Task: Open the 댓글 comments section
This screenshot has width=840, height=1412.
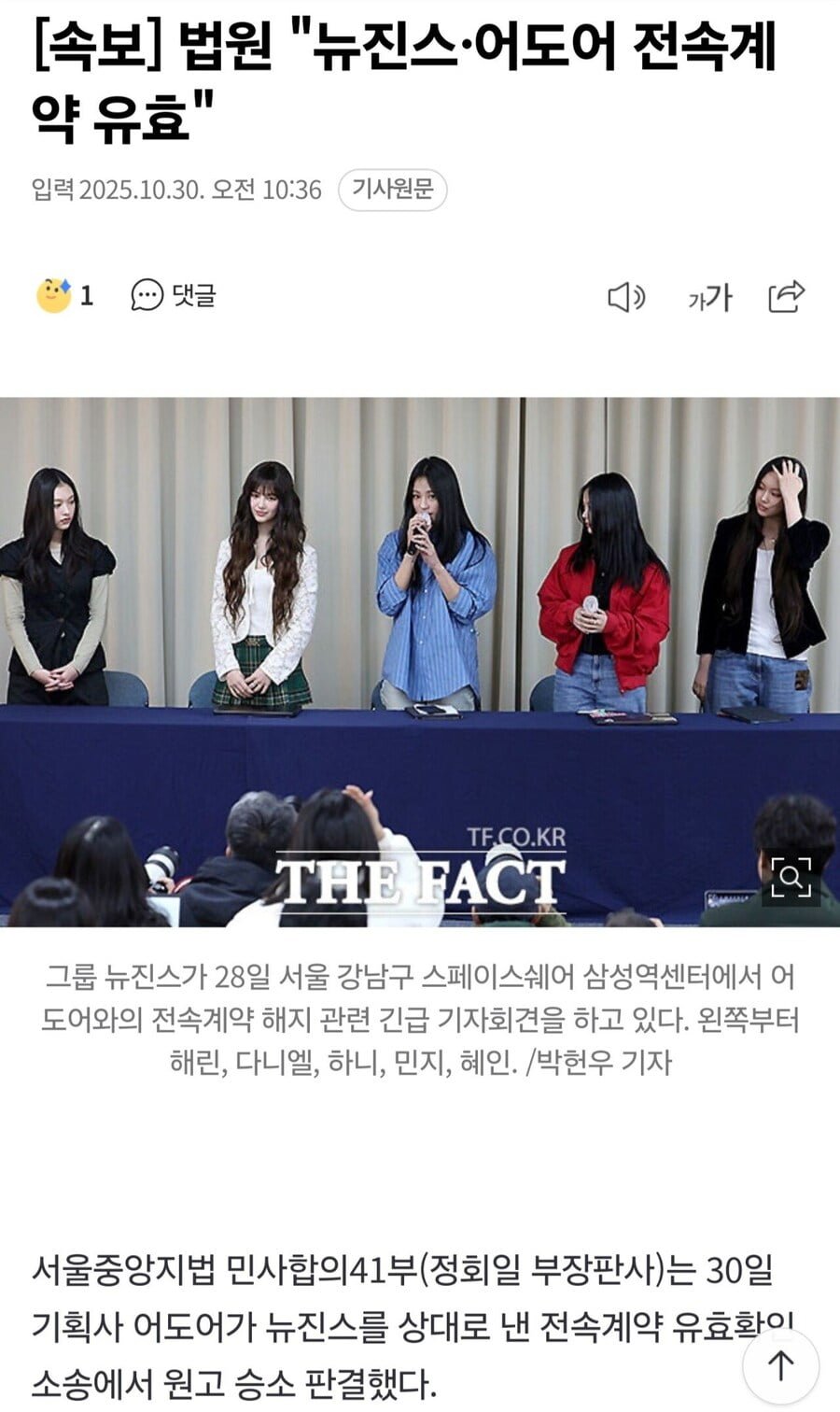Action: 174,296
